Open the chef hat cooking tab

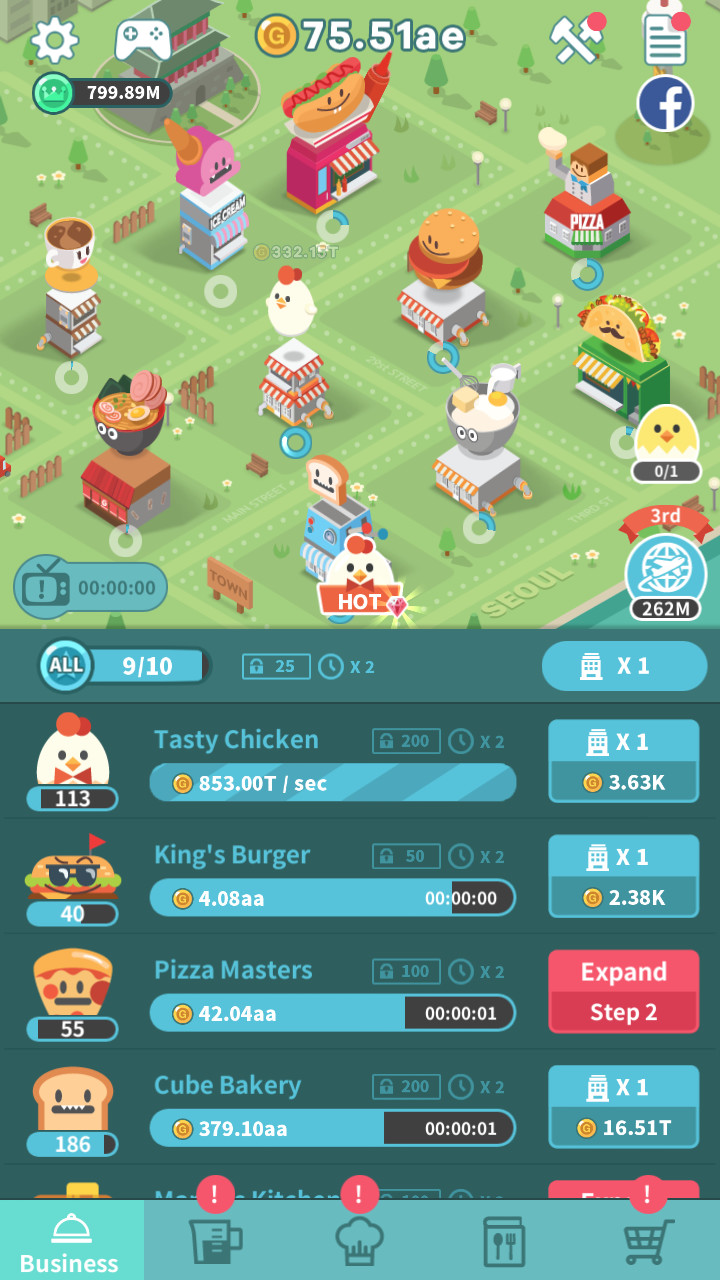(x=360, y=1240)
